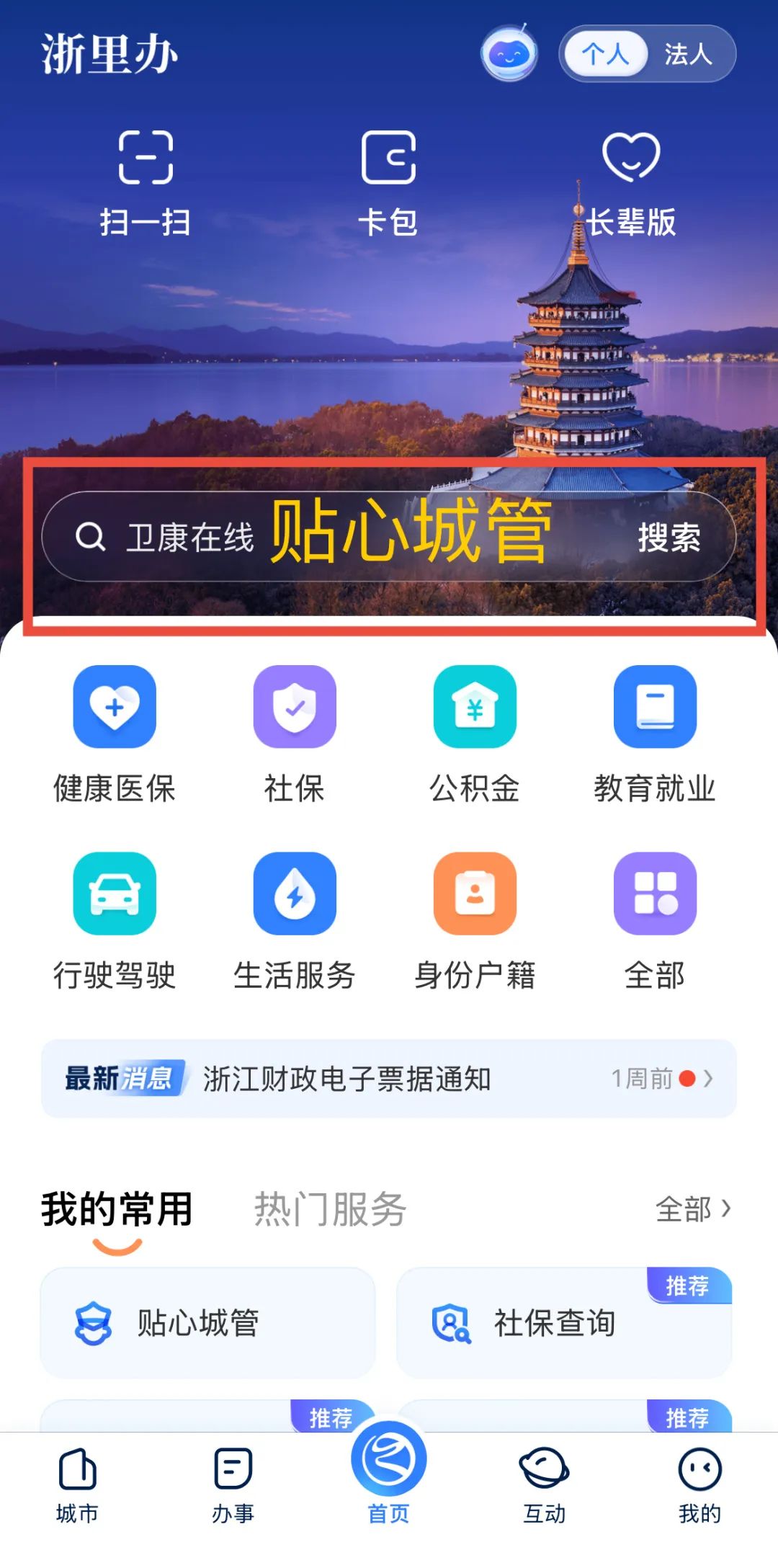Open 贴心城管 card
Viewport: 778px width, 1568px height.
207,1323
